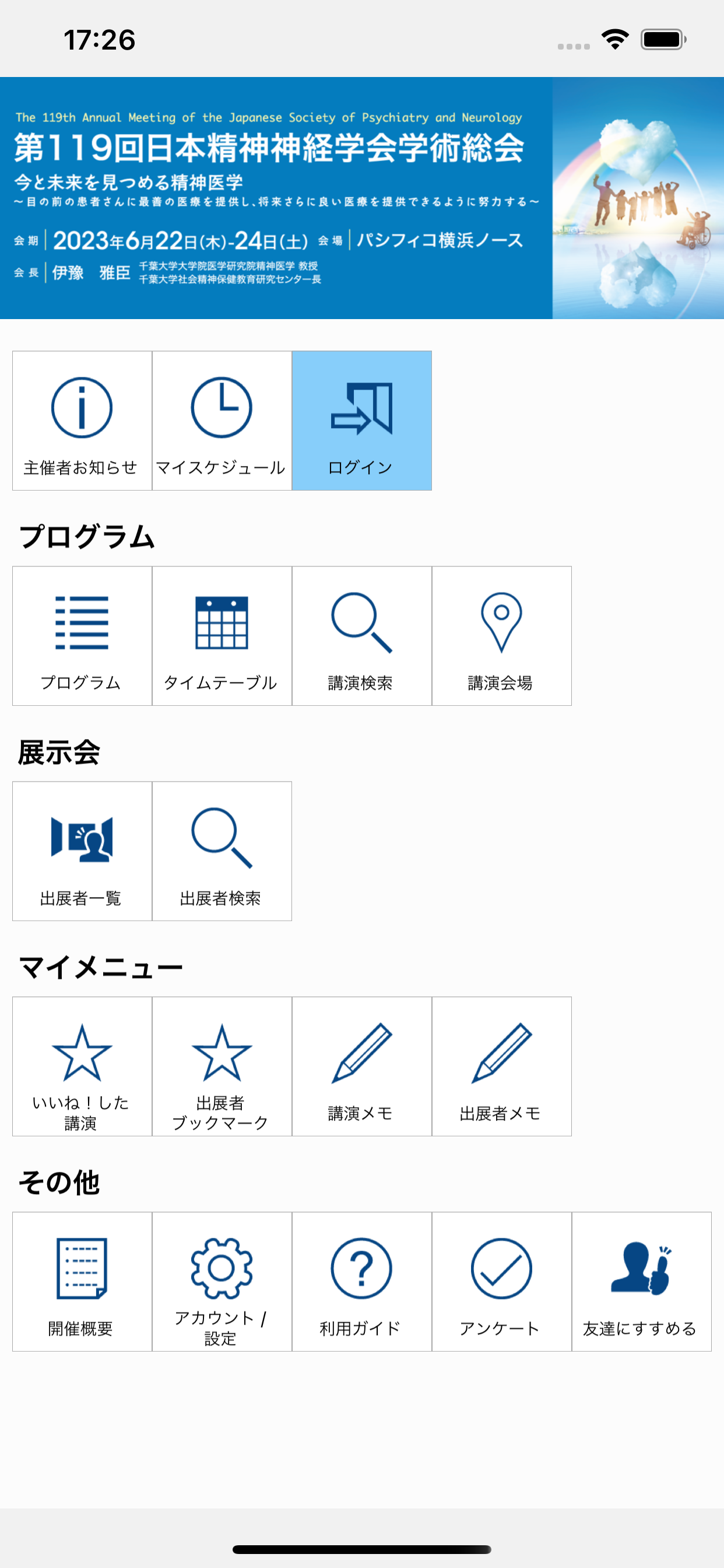Open the プログラム list
Screen dimensions: 724x1568
(82, 636)
